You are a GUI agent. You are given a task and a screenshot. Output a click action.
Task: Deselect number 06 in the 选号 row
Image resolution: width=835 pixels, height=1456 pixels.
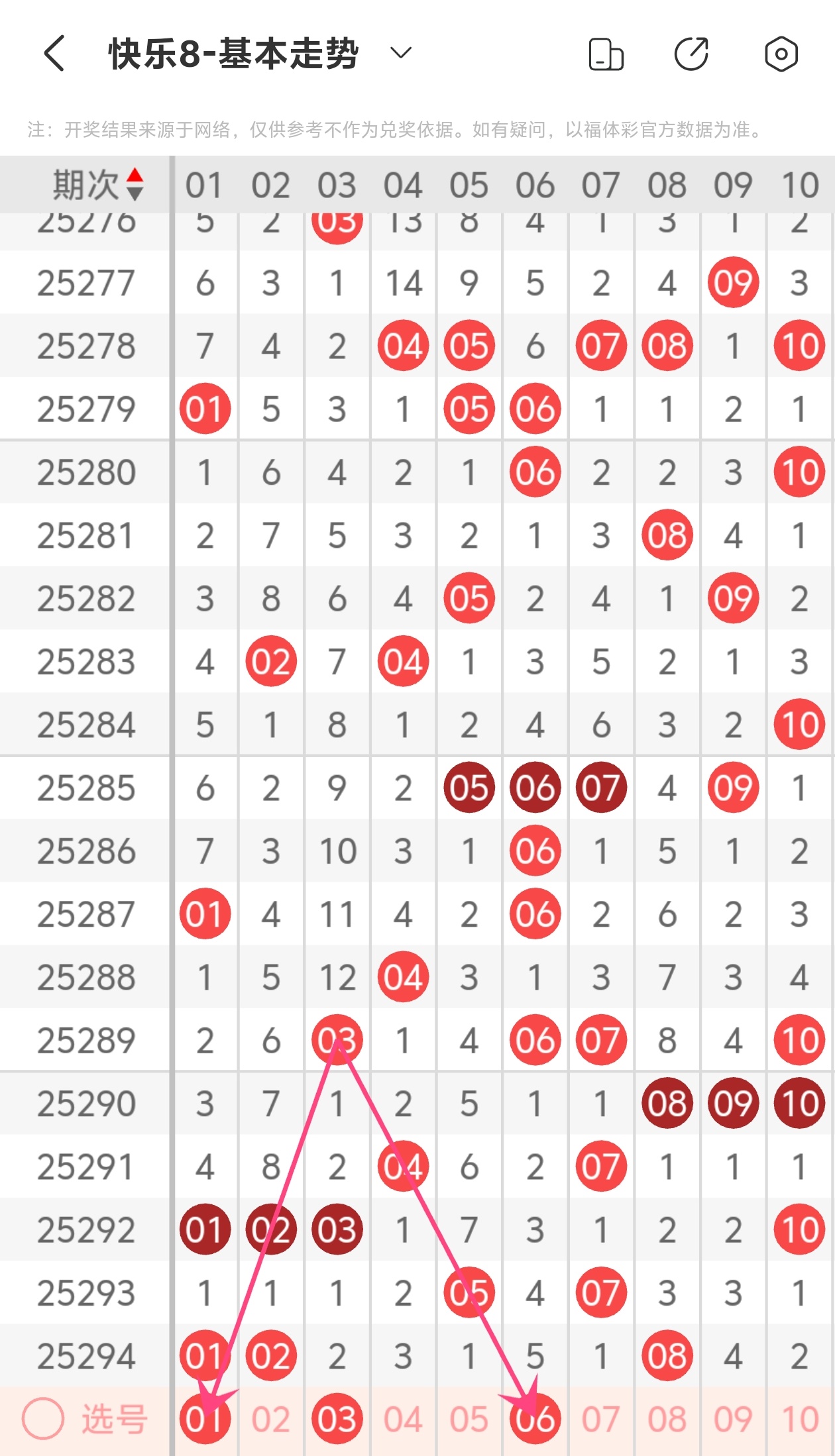click(535, 1418)
